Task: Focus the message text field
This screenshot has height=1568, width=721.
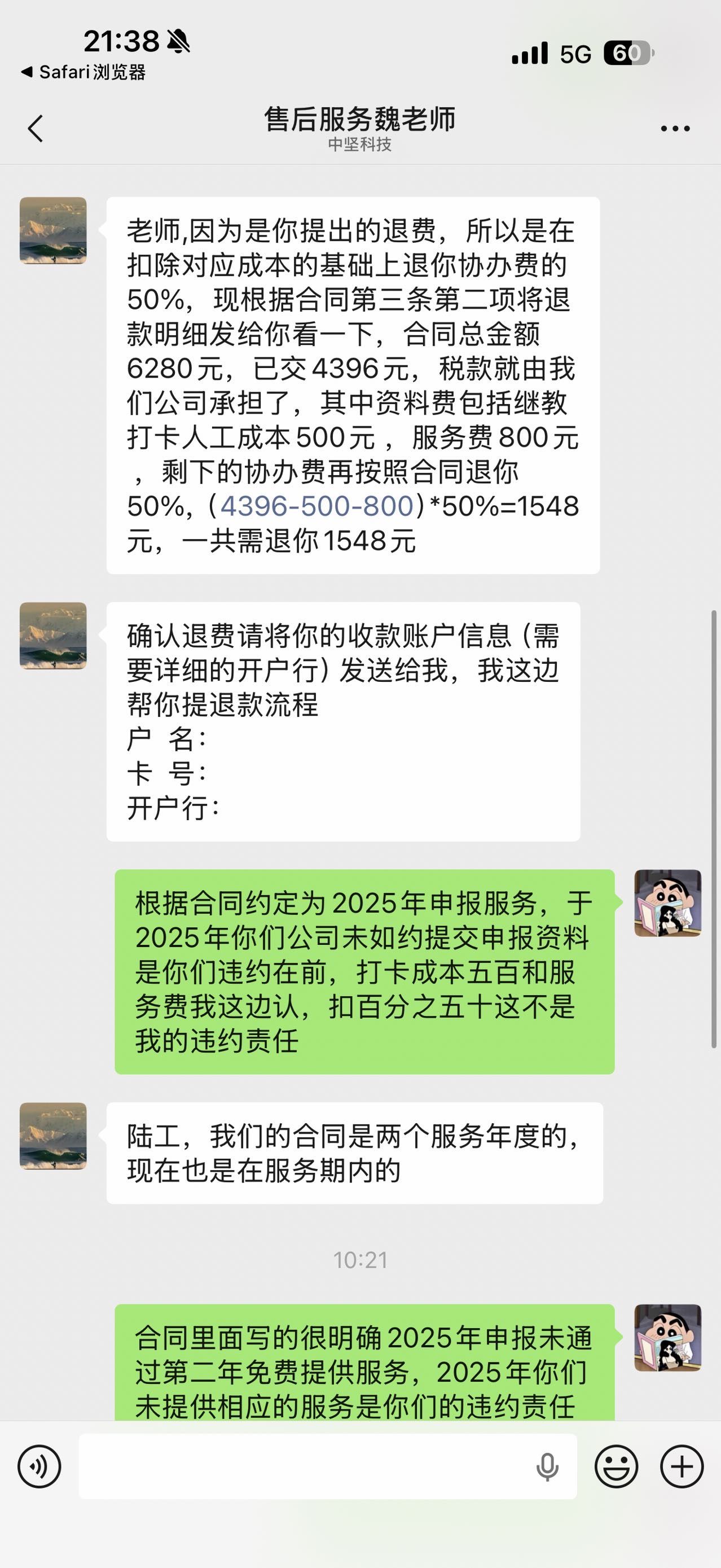Action: (304, 1466)
